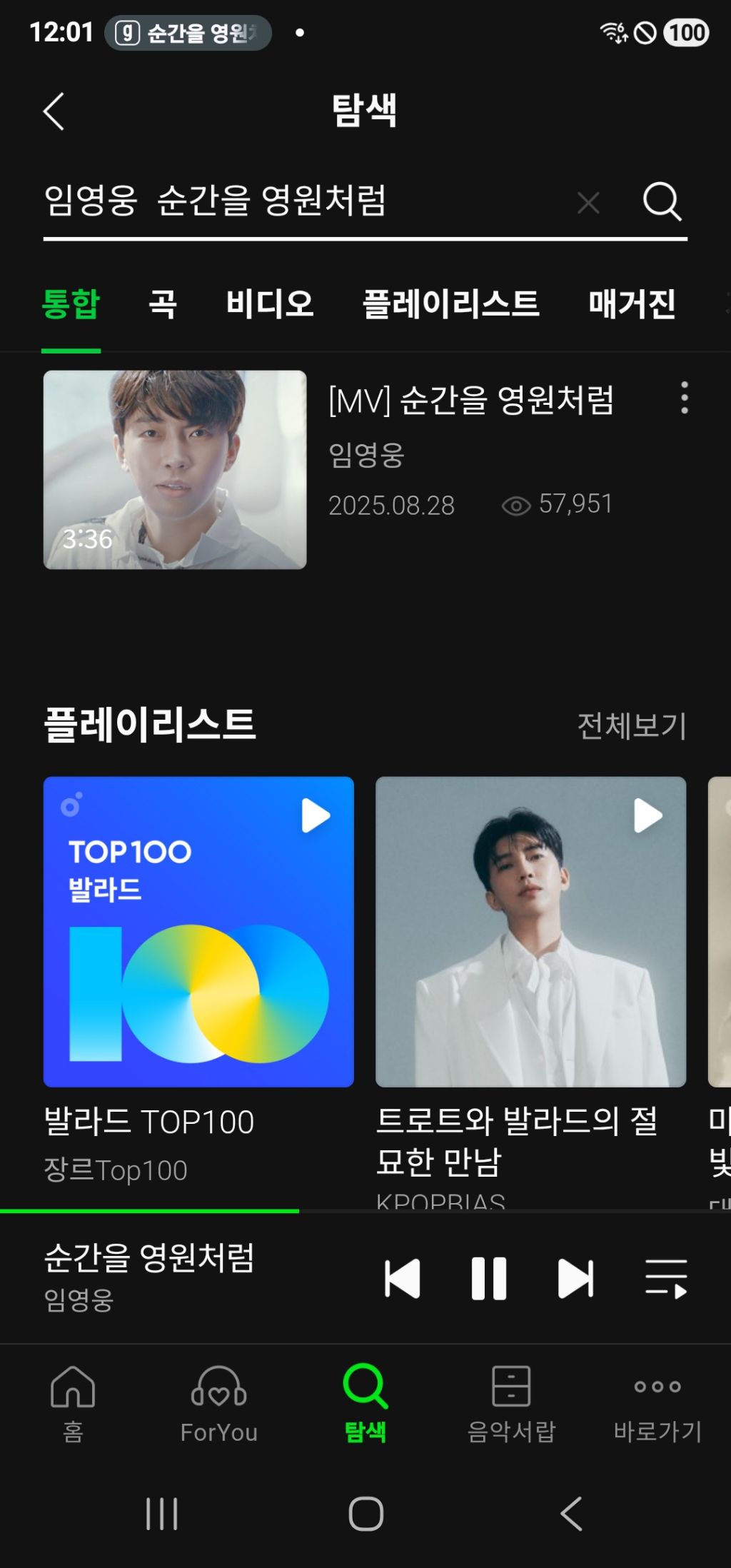Open the 매거진 tab
Image resolution: width=731 pixels, height=1568 pixels.
(632, 304)
